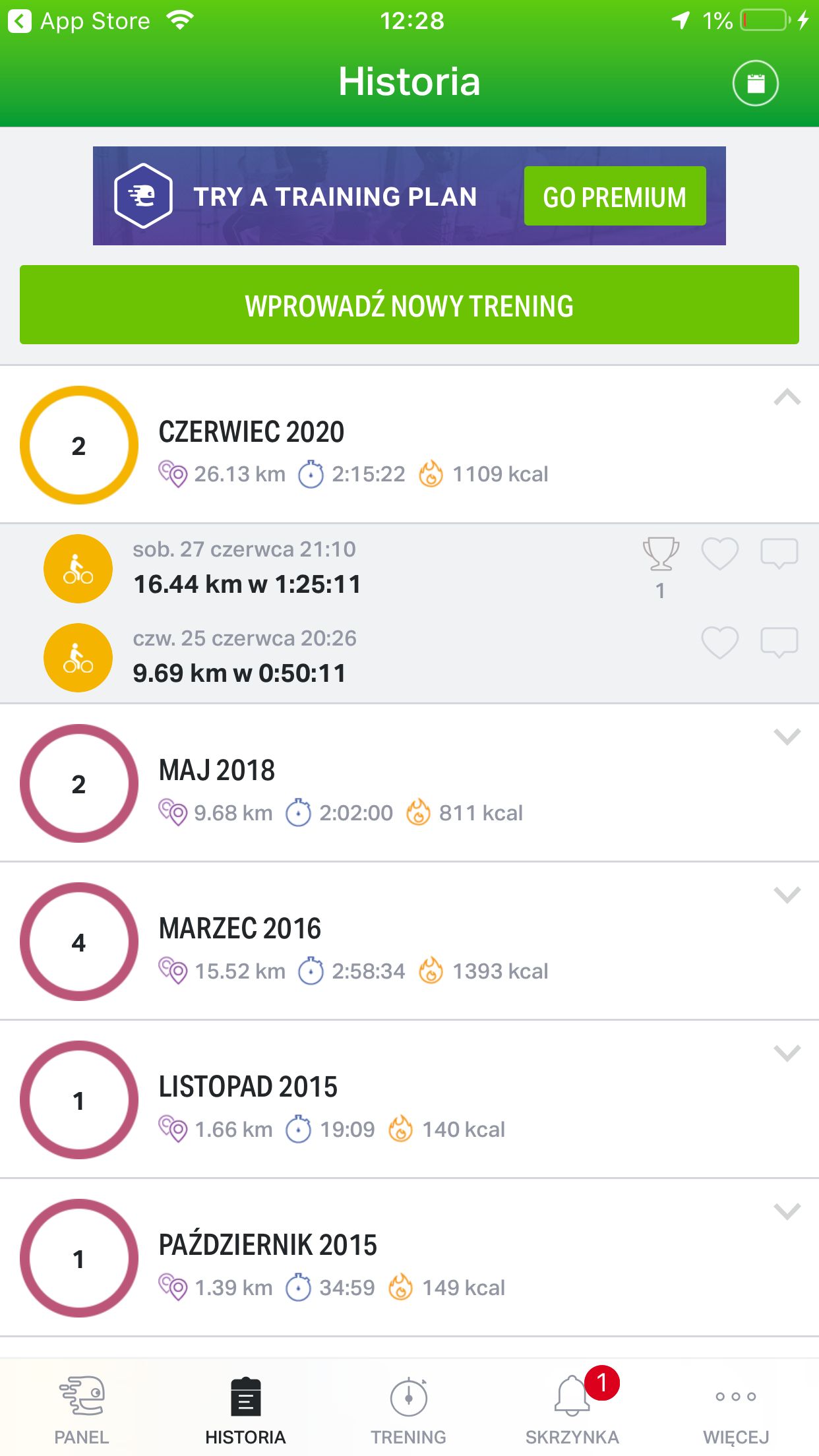Return to the App Store
This screenshot has height=1456, width=819.
pos(79,21)
